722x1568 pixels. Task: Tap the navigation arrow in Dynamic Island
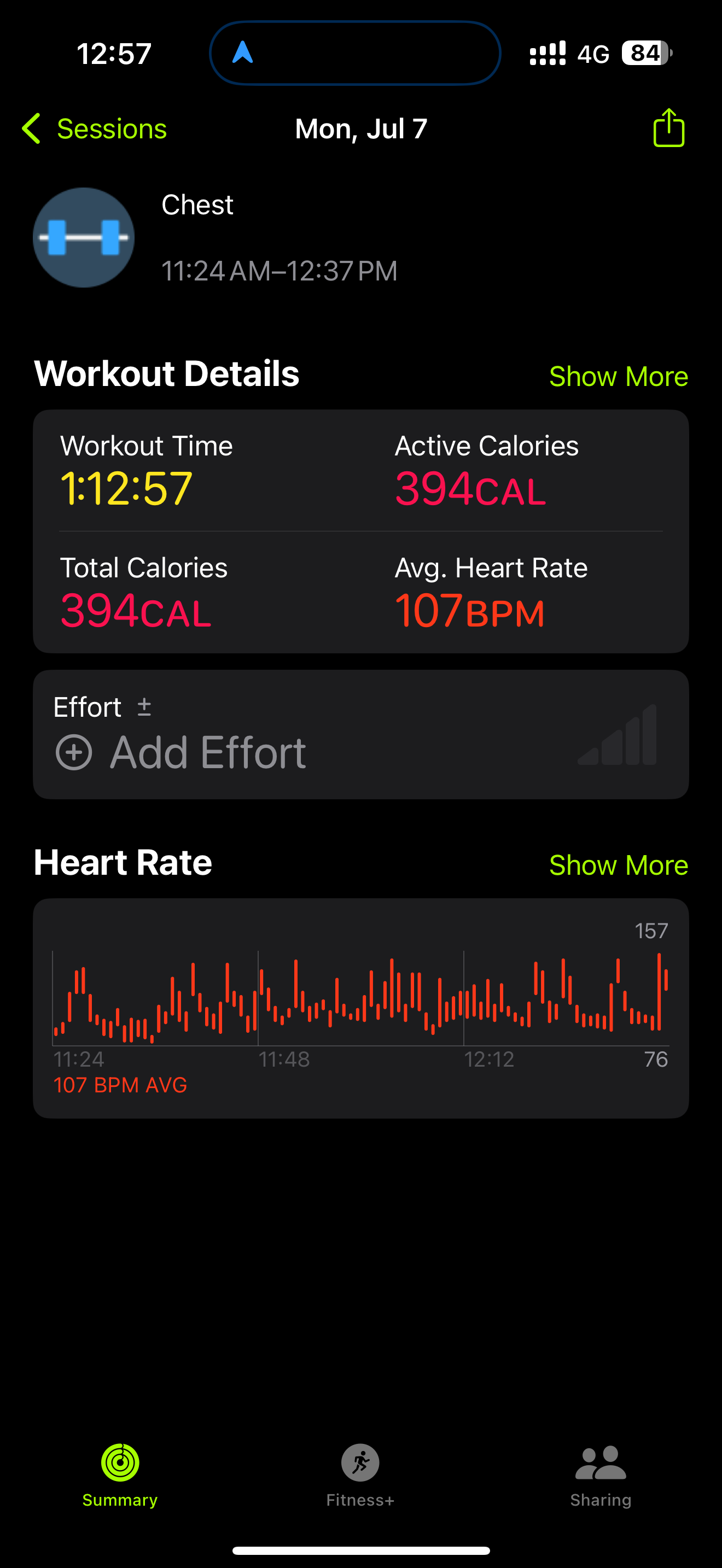coord(243,53)
